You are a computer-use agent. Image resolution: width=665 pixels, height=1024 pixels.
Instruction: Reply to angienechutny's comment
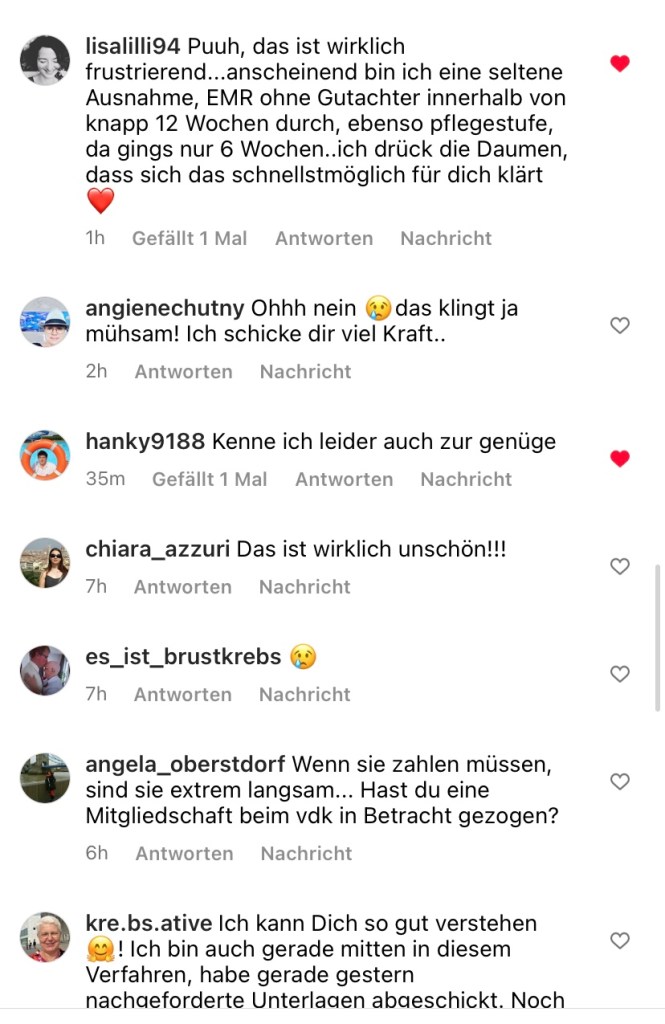click(183, 371)
